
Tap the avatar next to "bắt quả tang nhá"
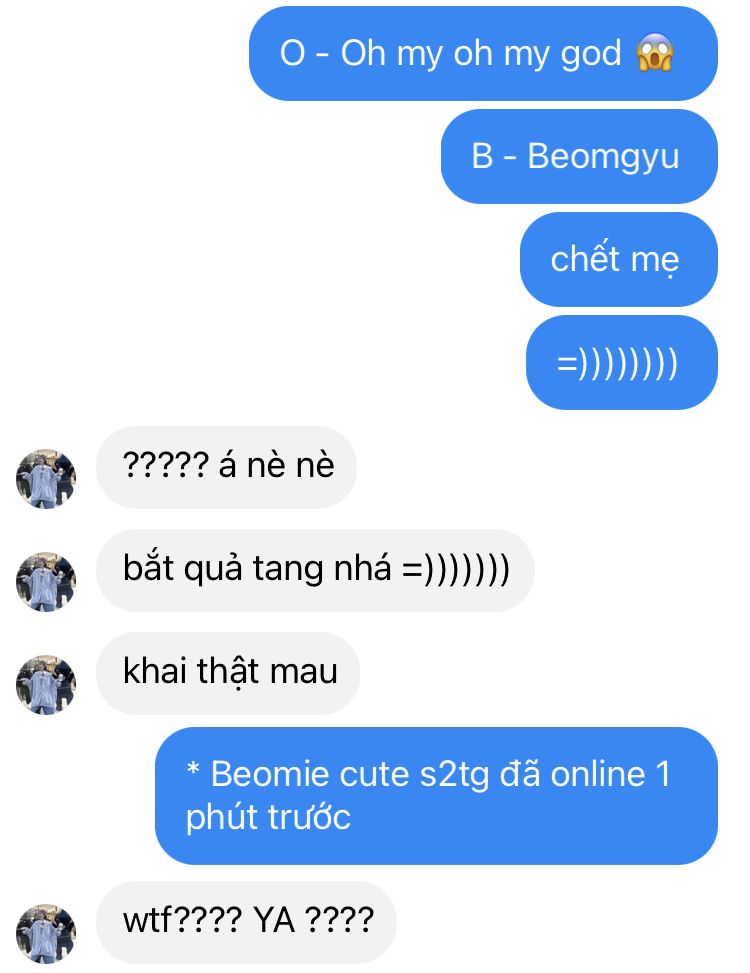point(46,582)
